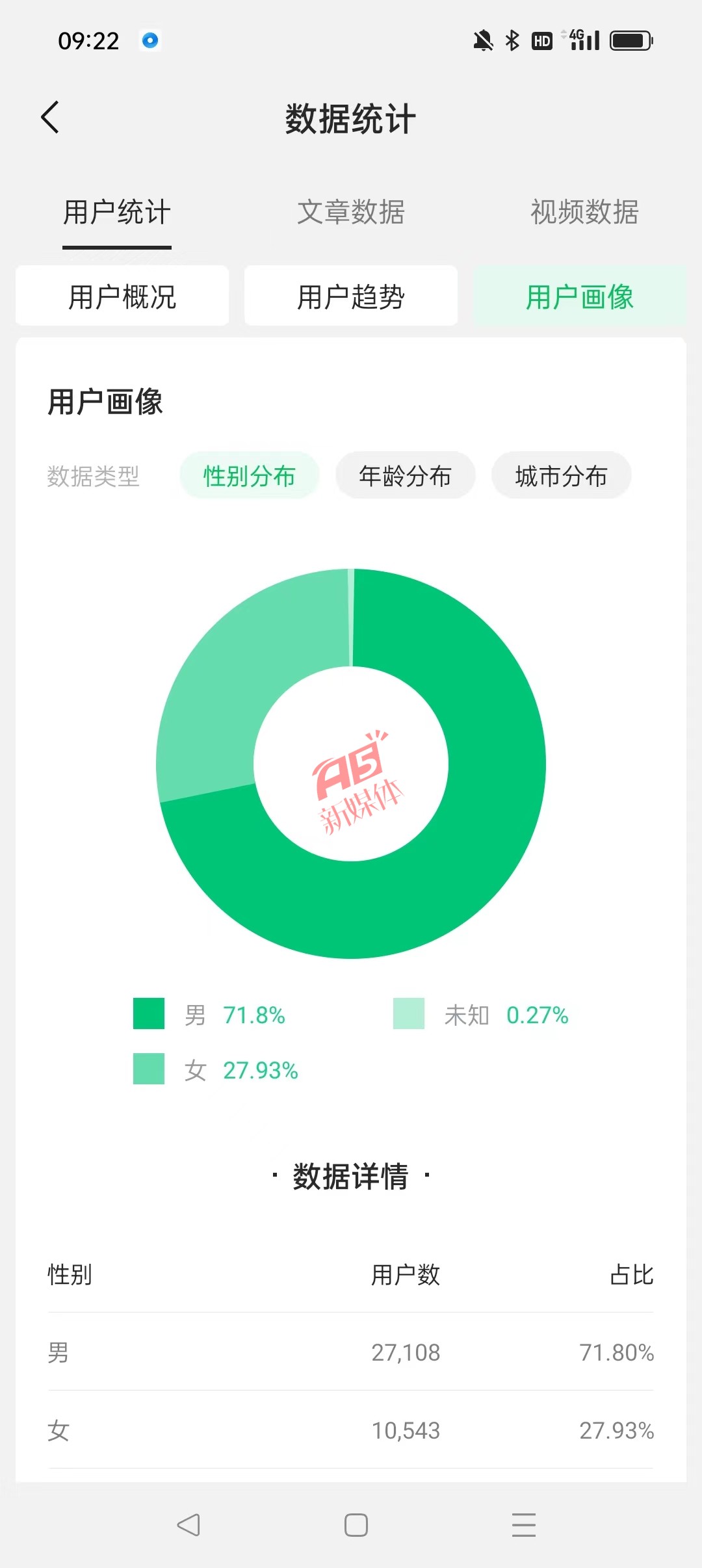The image size is (702, 1568).
Task: Switch to 城市分布 data type
Action: [561, 476]
